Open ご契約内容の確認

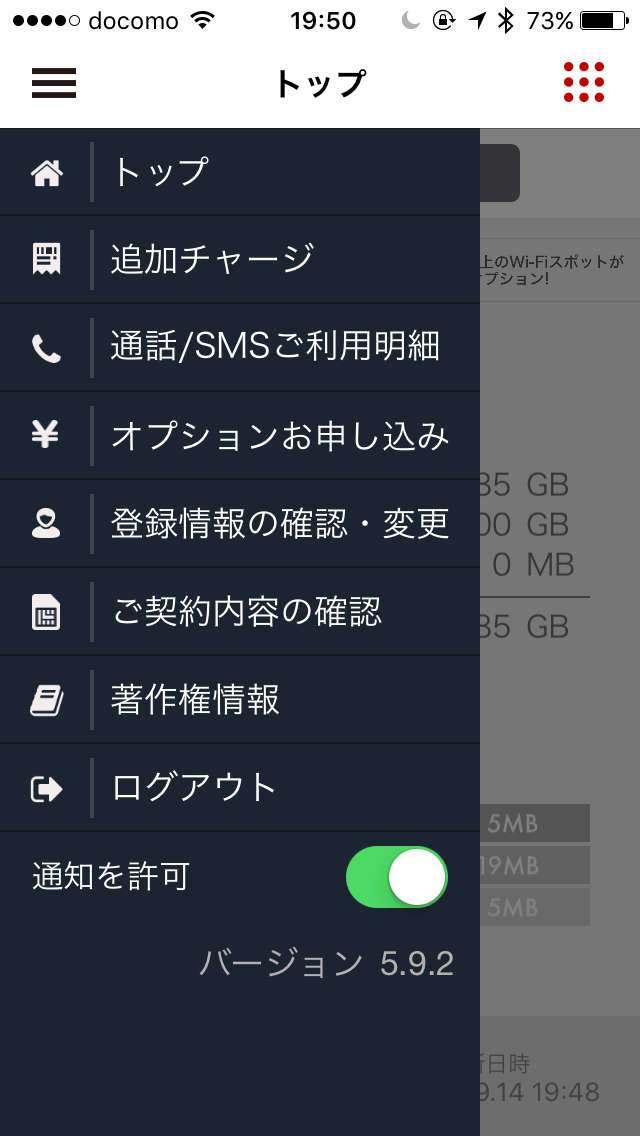tap(240, 611)
